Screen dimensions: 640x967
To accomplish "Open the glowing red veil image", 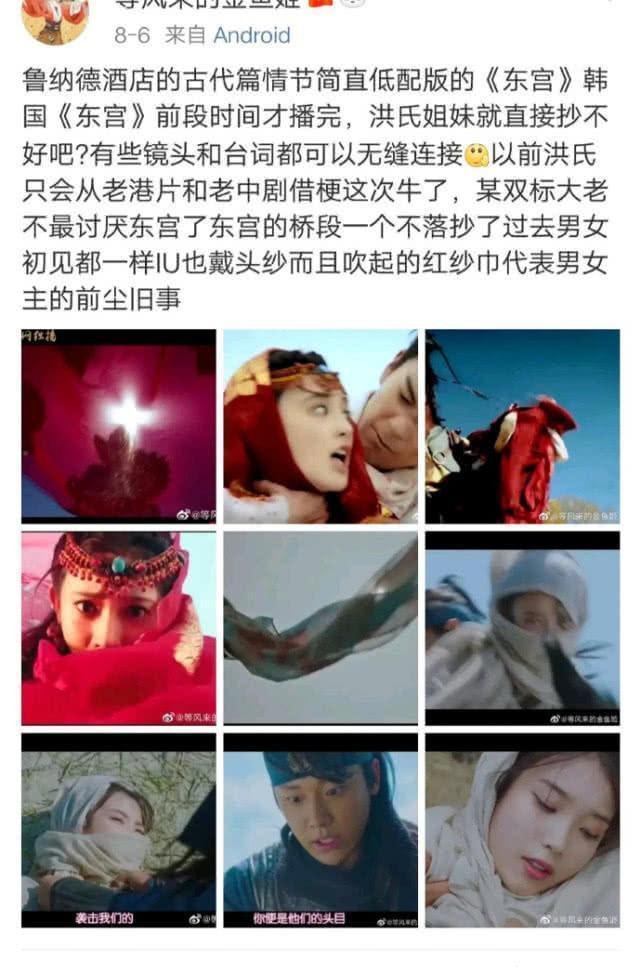I will [119, 427].
